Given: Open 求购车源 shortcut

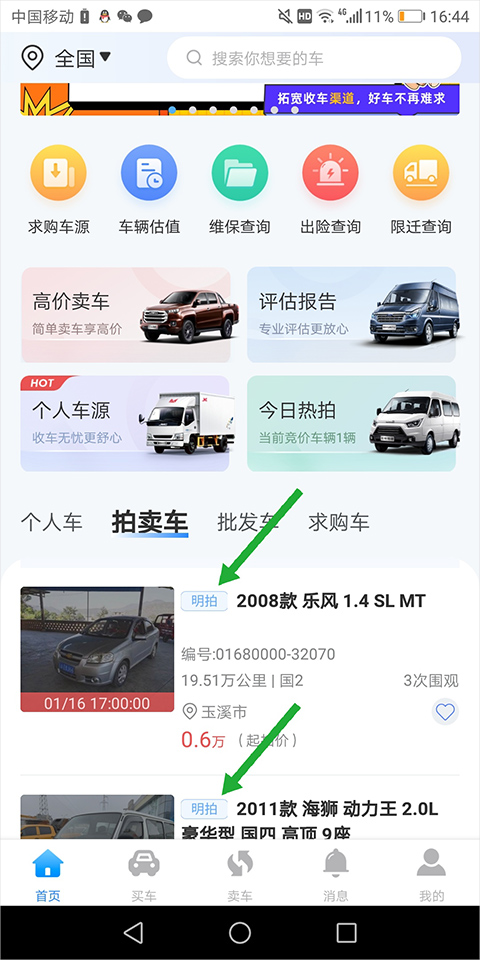Looking at the screenshot, I should (59, 190).
